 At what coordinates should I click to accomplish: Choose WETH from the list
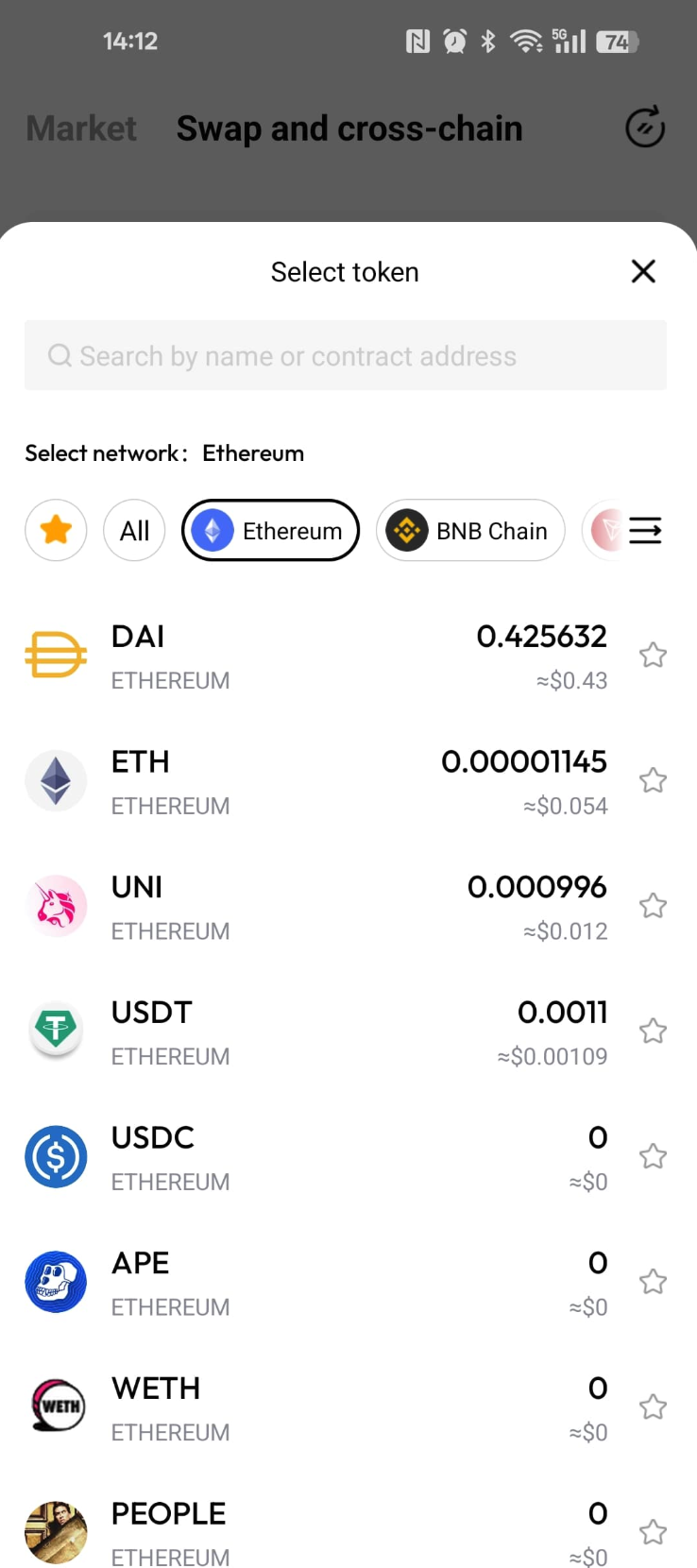(312, 1408)
